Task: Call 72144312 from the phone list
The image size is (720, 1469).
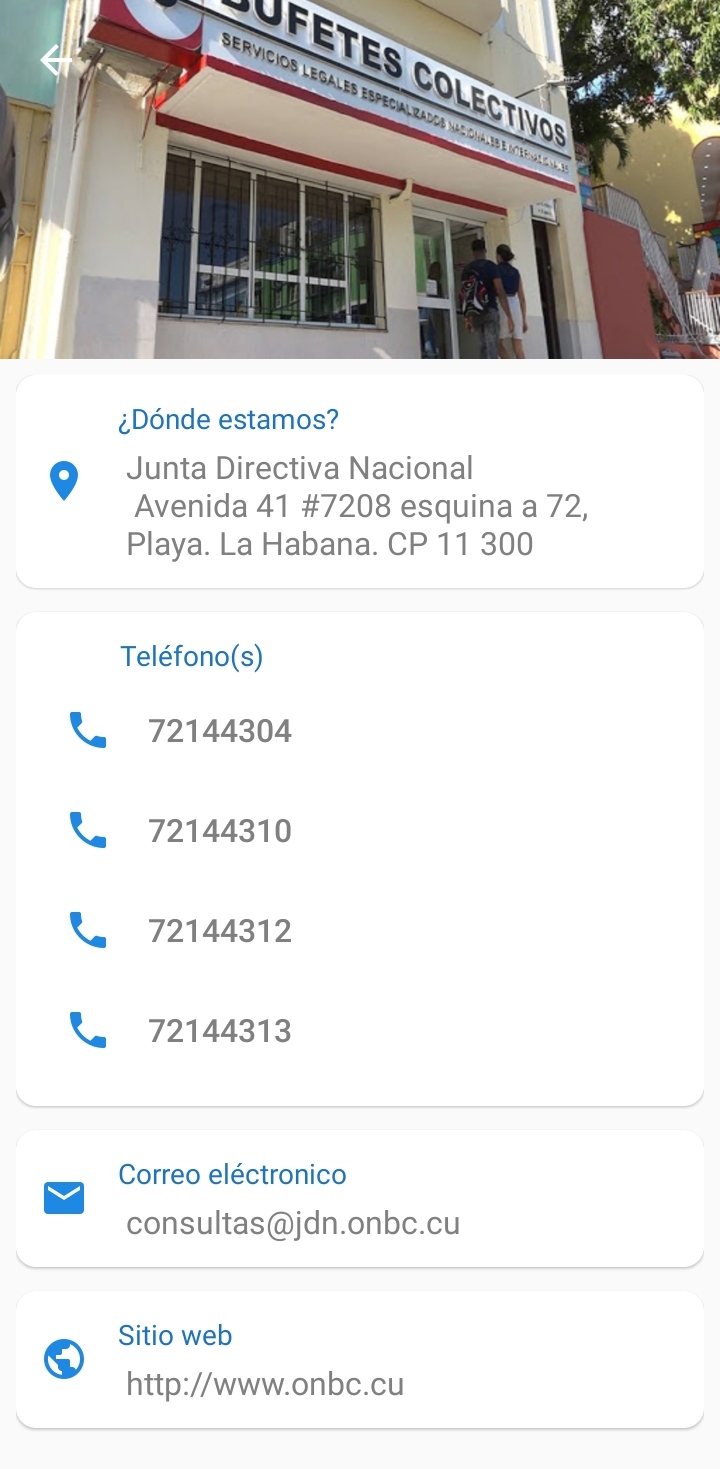Action: coord(220,931)
